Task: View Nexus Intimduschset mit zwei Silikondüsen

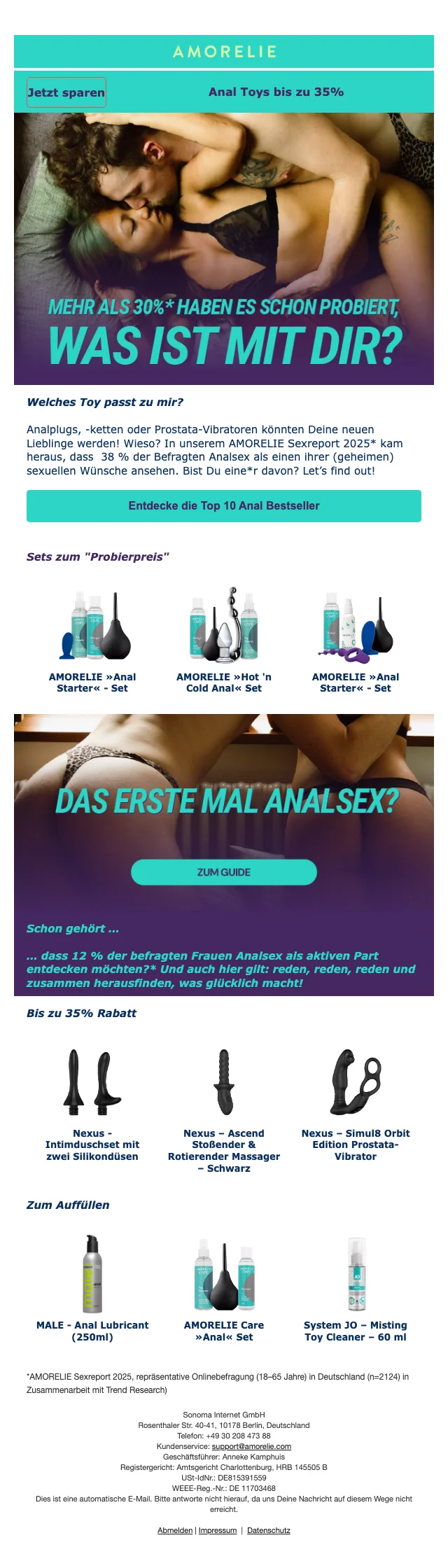Action: [92, 1144]
